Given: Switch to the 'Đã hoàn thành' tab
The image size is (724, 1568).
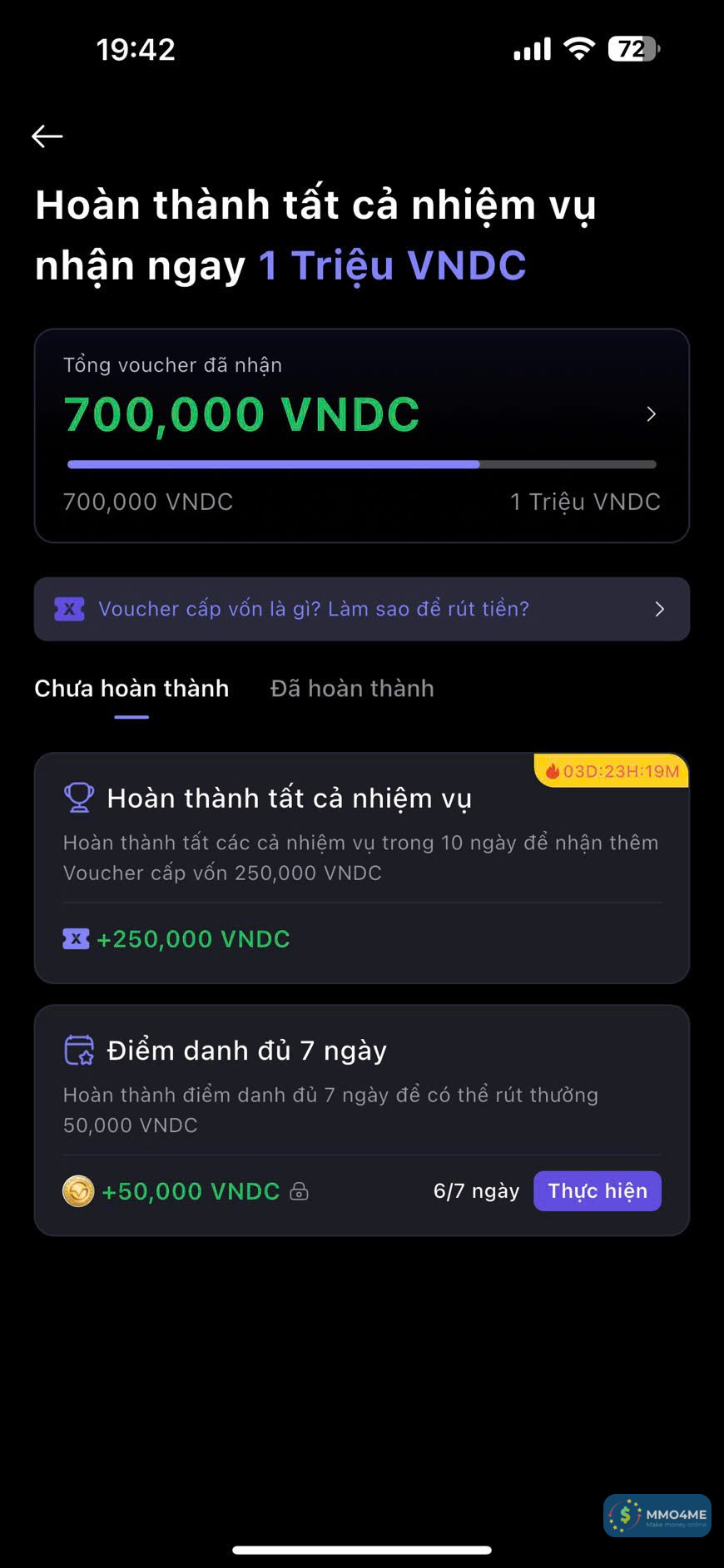Looking at the screenshot, I should 352,689.
